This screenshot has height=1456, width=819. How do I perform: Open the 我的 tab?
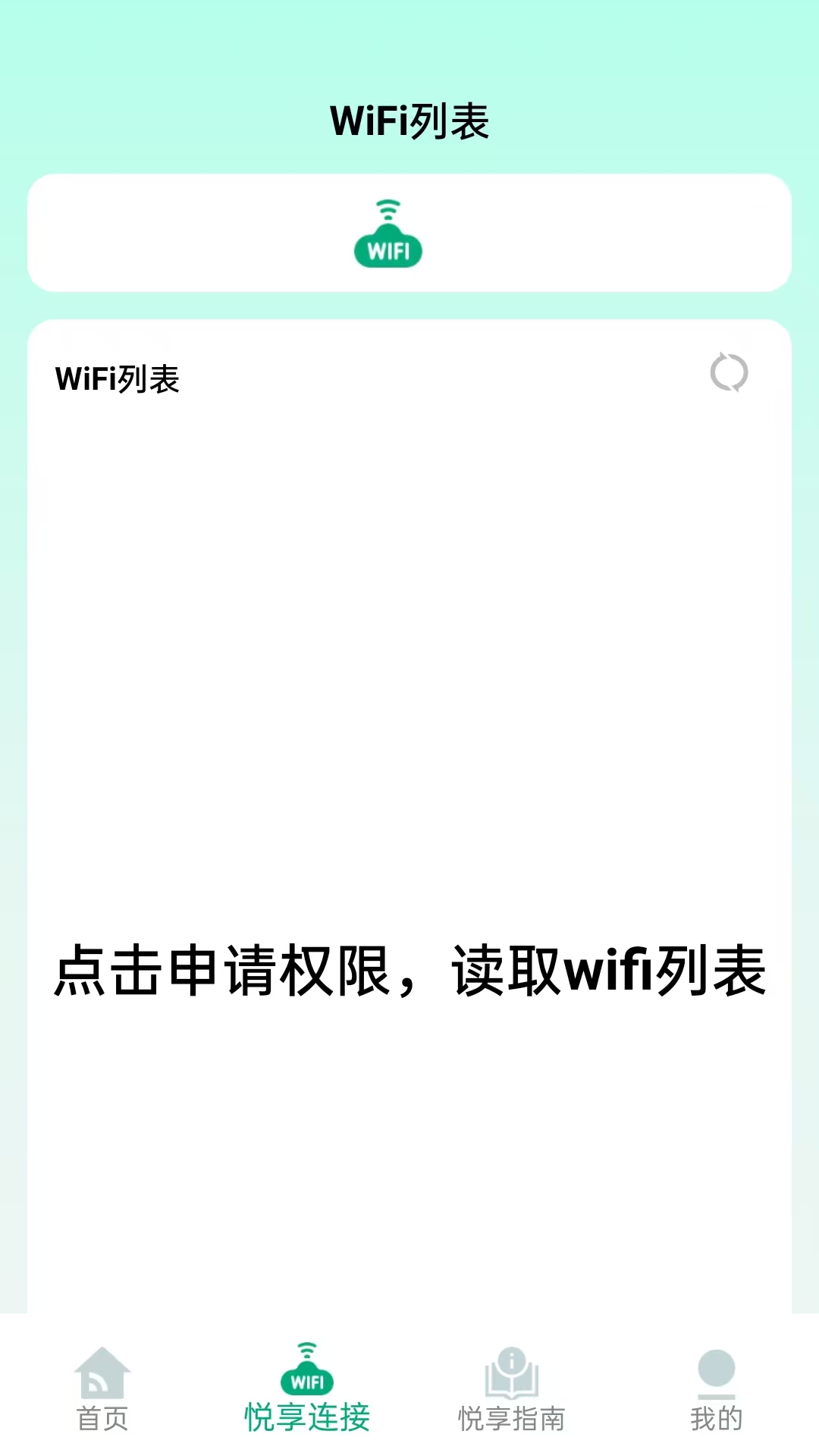point(716,1389)
